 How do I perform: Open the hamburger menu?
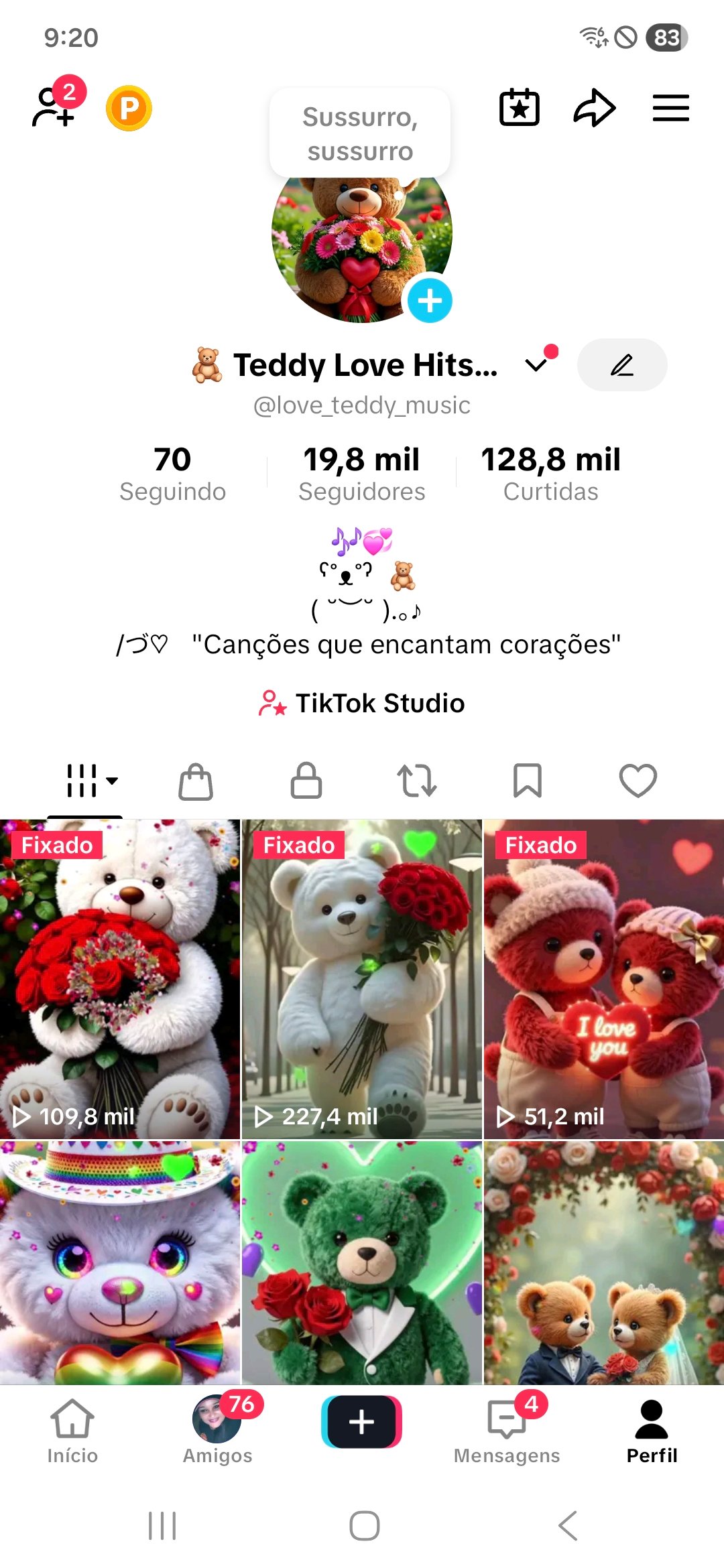pos(671,107)
